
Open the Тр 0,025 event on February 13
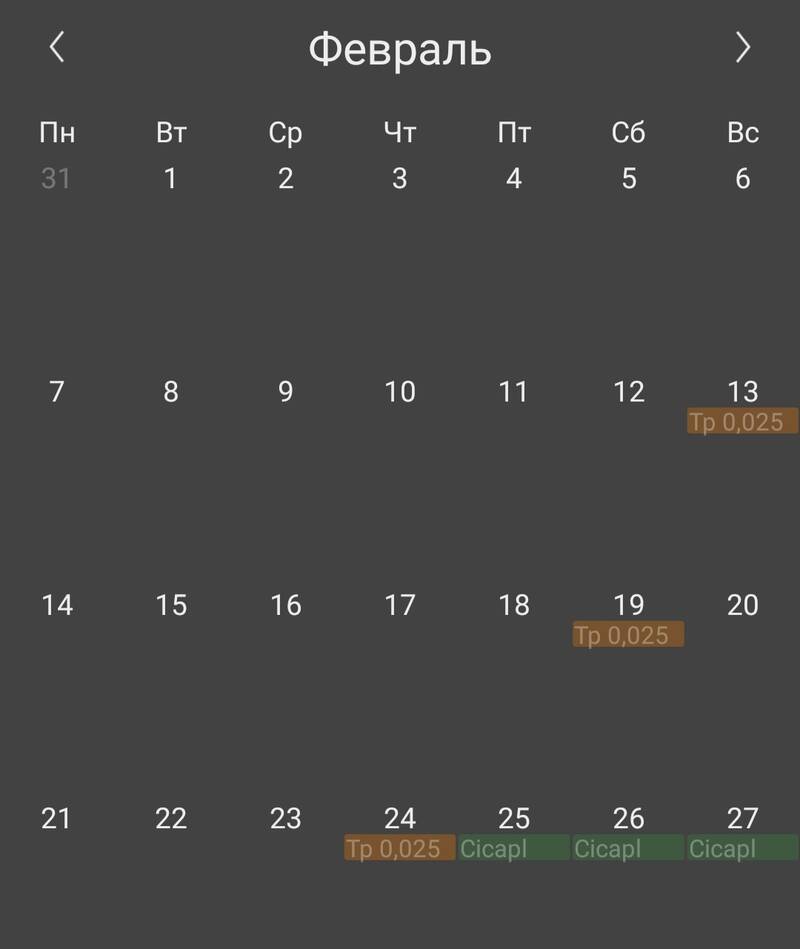click(742, 421)
